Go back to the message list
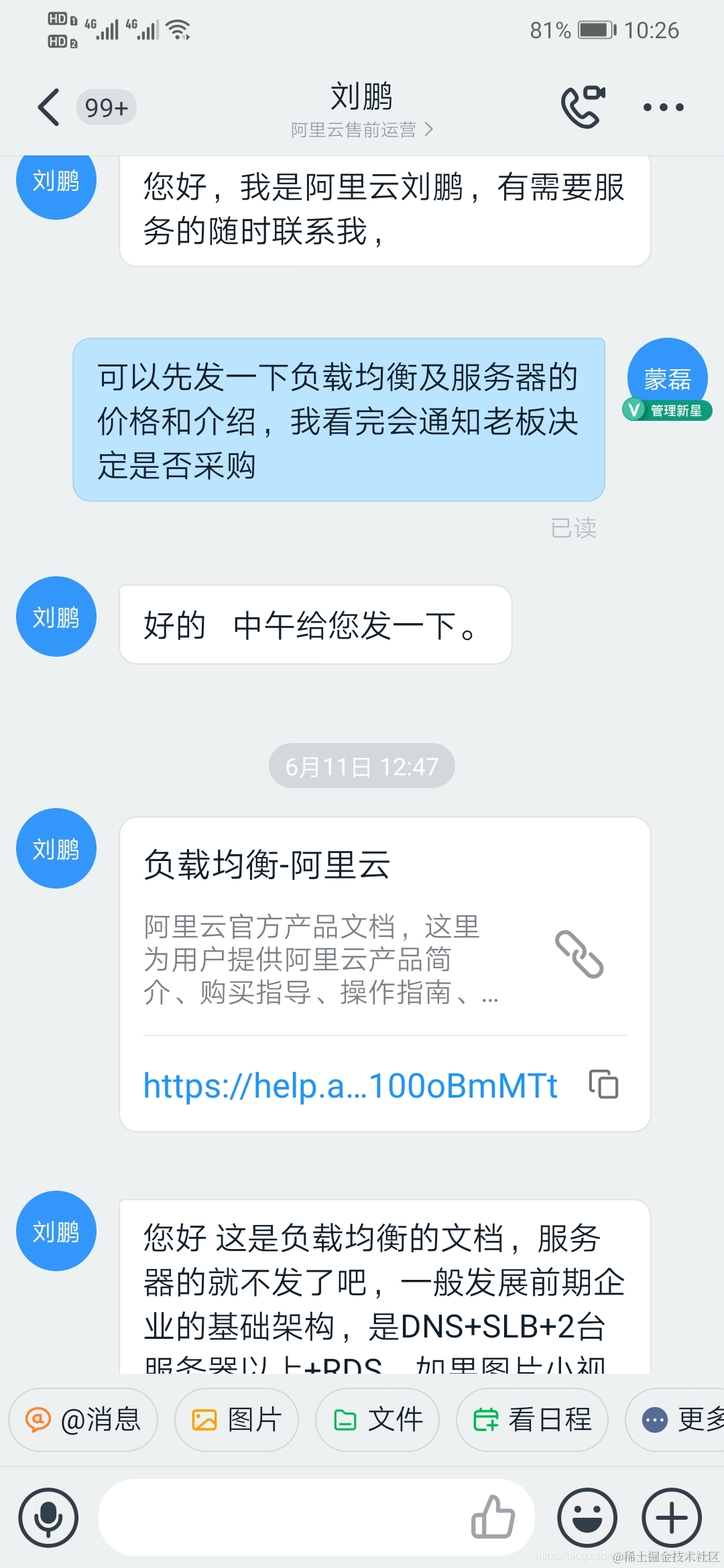The image size is (724, 1568). pyautogui.click(x=49, y=107)
